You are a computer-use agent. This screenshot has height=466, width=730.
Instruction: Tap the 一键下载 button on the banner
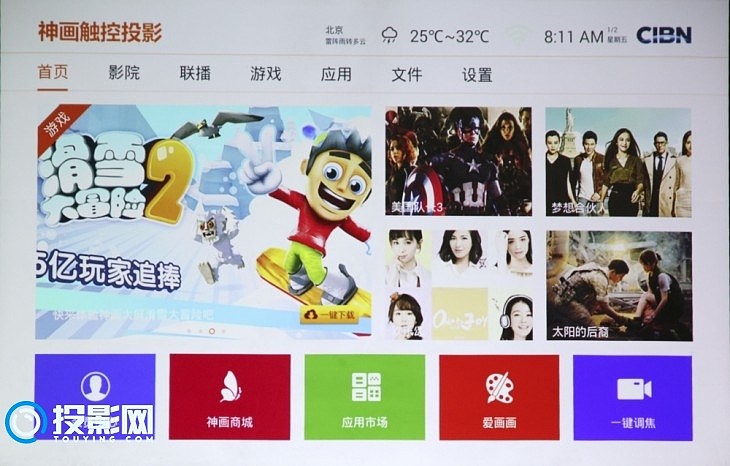coord(330,316)
